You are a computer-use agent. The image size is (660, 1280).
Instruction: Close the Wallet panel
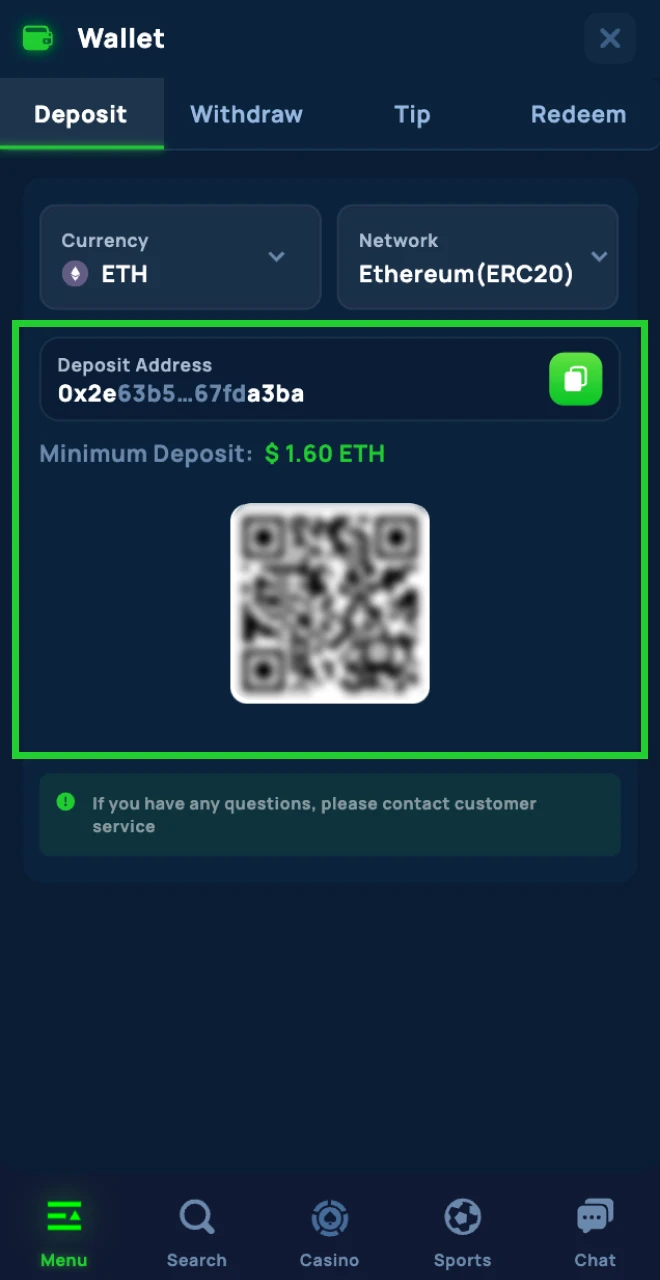(x=609, y=39)
